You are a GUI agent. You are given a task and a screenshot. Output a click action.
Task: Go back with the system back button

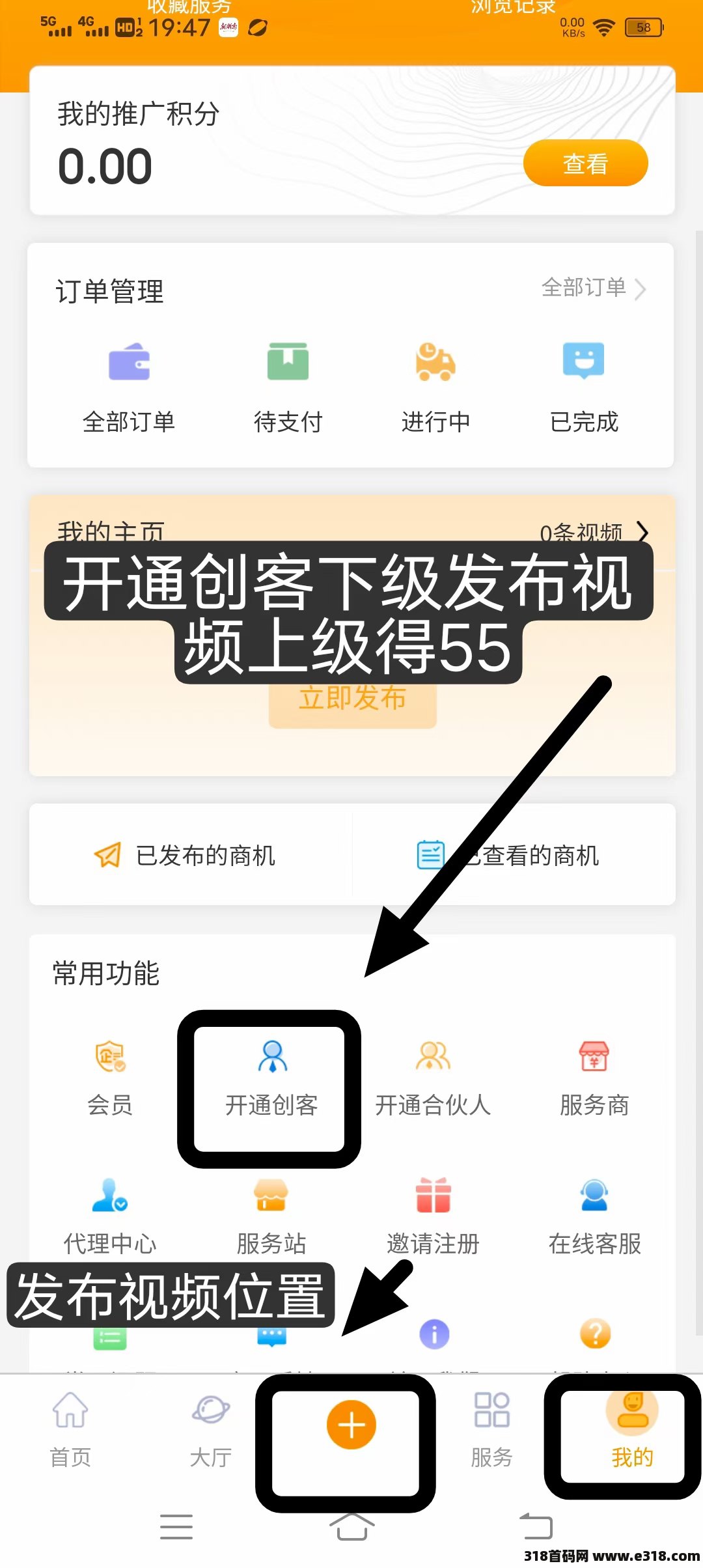tap(536, 1526)
